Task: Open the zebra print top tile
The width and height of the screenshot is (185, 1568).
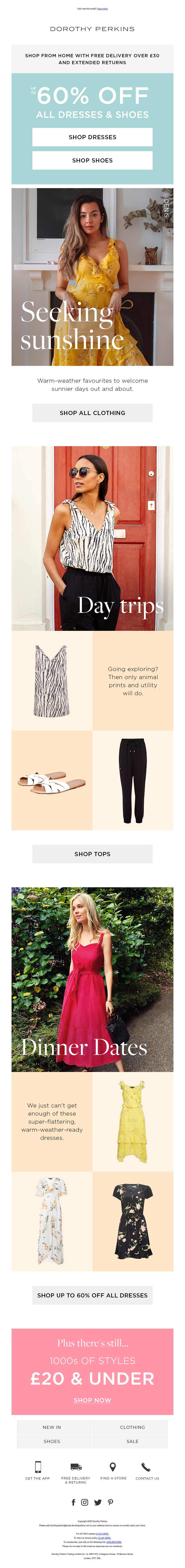Action: tap(52, 680)
